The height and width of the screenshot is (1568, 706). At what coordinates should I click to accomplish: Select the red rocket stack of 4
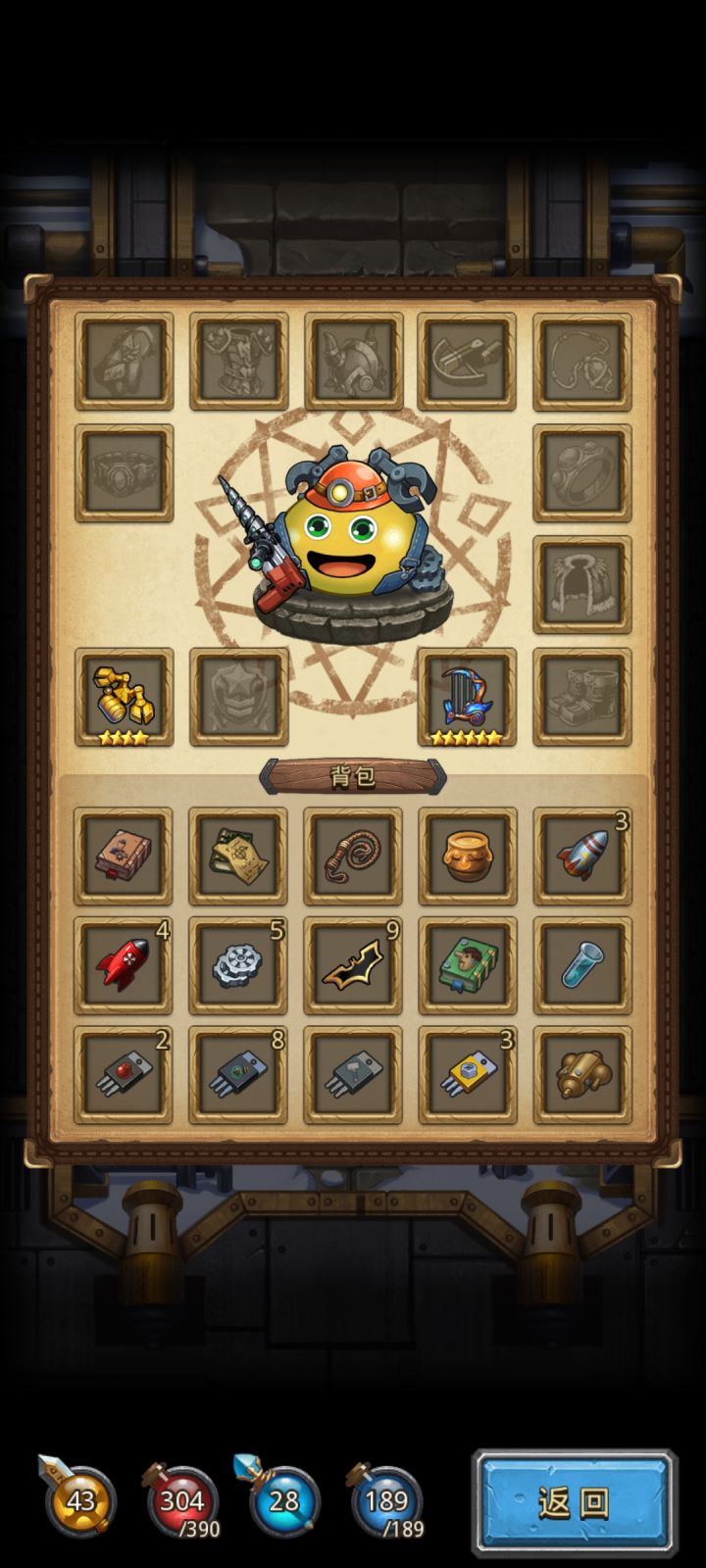point(124,964)
